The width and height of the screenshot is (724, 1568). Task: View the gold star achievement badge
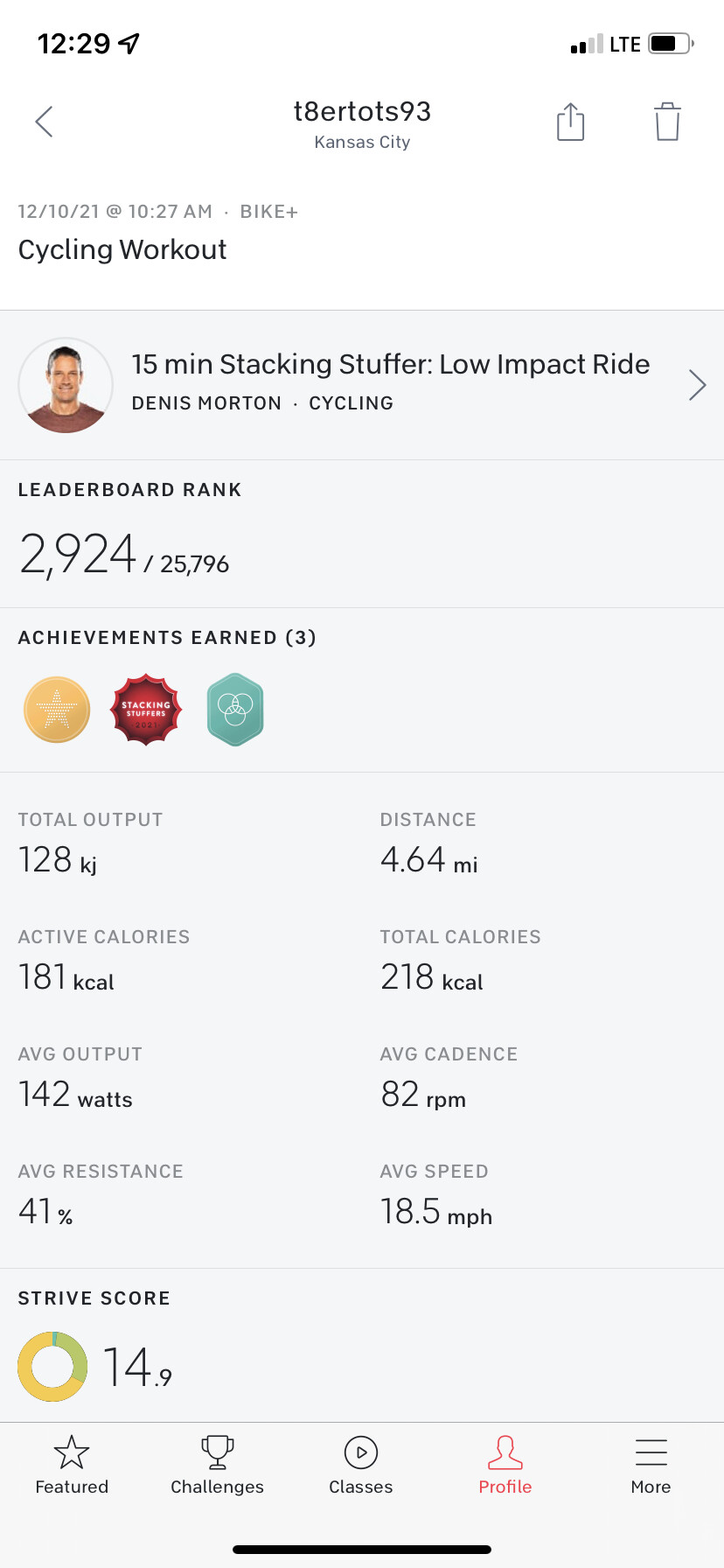57,710
